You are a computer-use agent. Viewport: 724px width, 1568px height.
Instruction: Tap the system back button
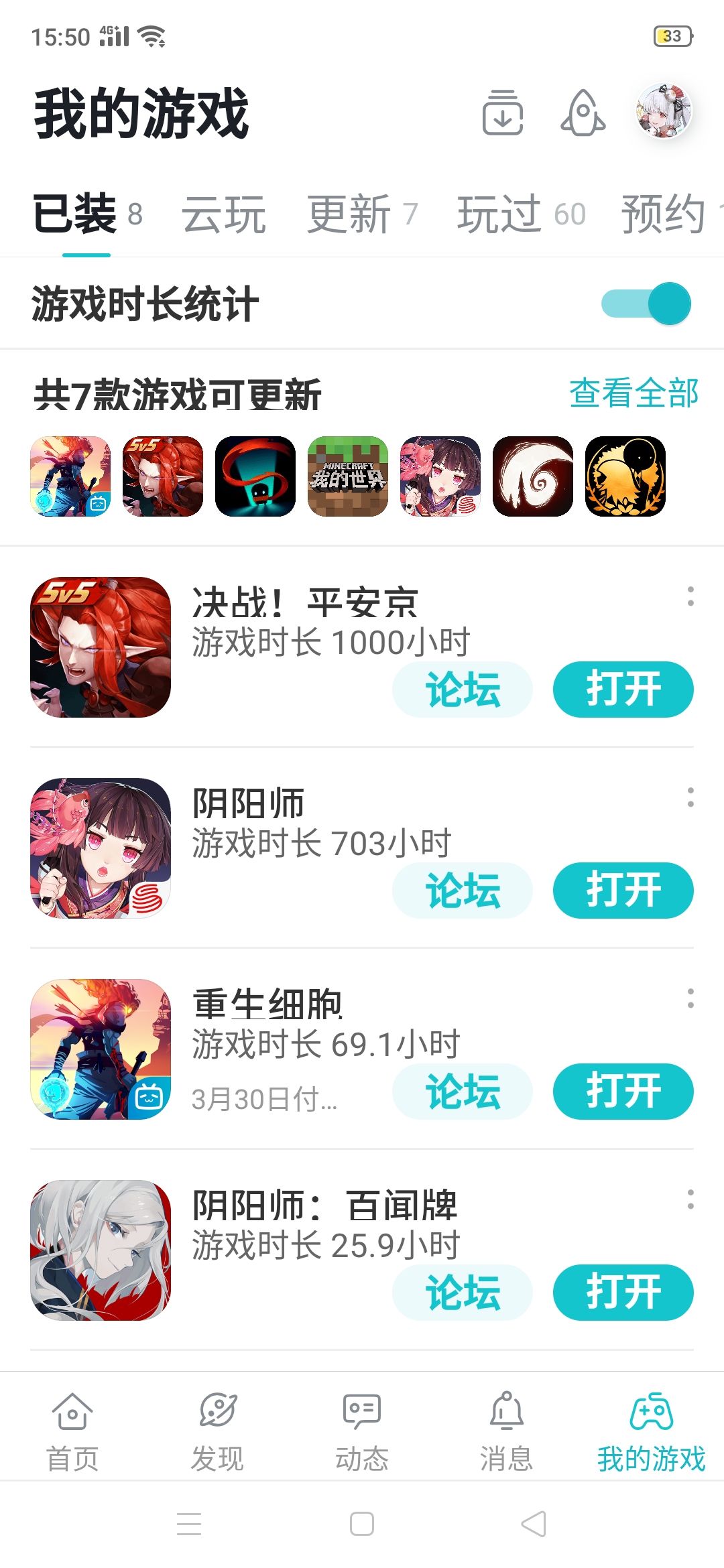[x=534, y=1524]
